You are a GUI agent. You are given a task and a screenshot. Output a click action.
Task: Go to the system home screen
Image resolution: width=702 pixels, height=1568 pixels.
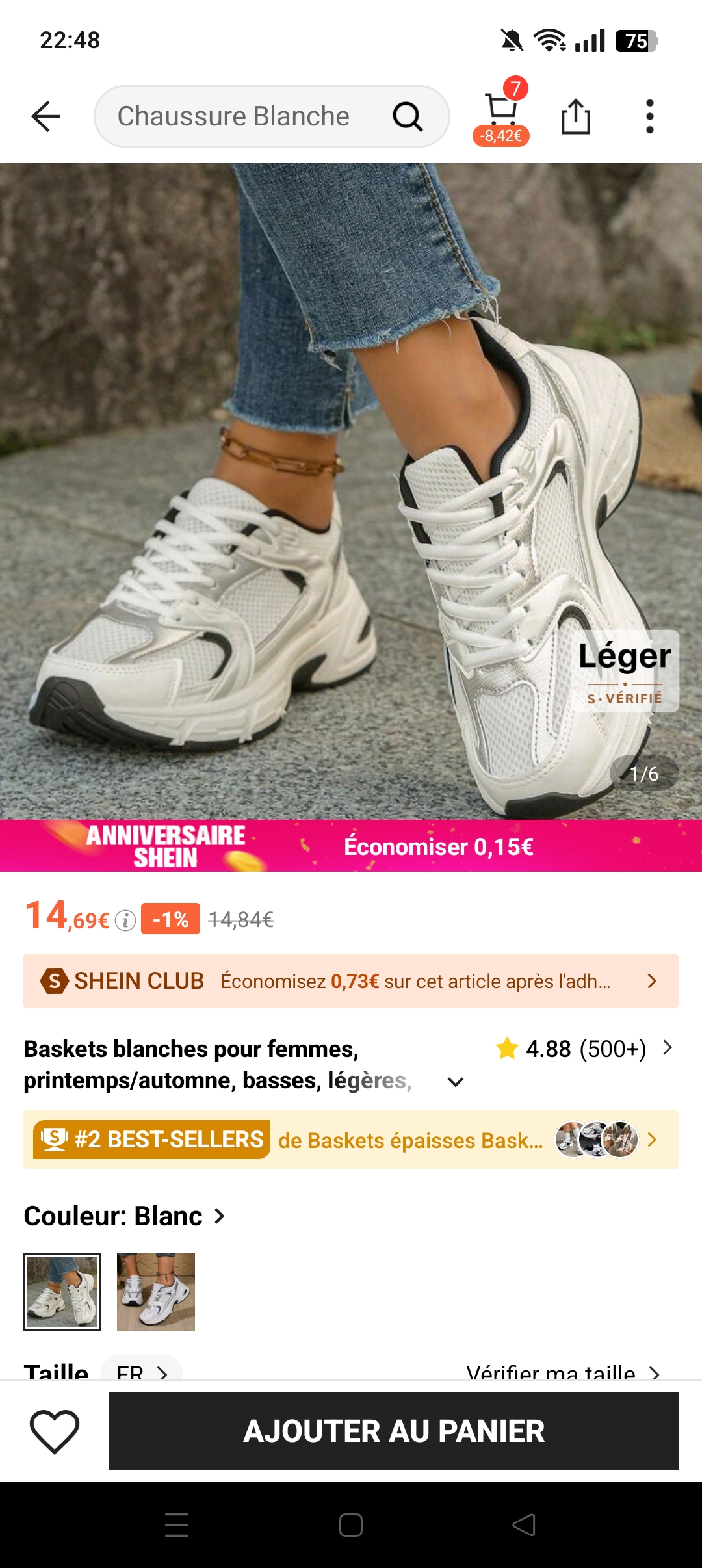[351, 1525]
